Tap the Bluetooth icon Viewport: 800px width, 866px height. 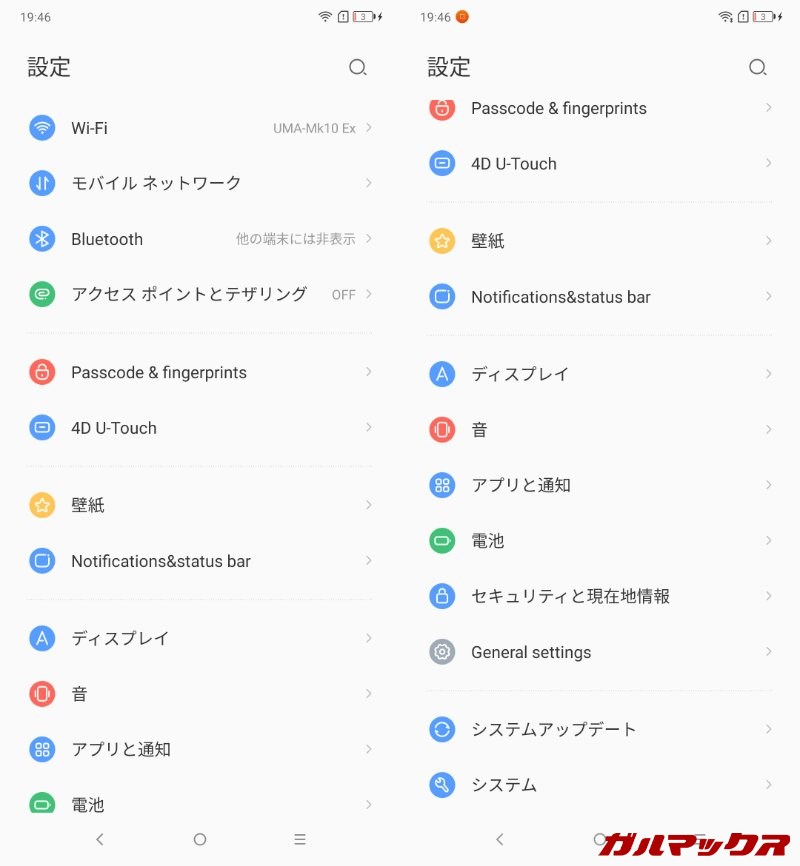click(x=42, y=239)
